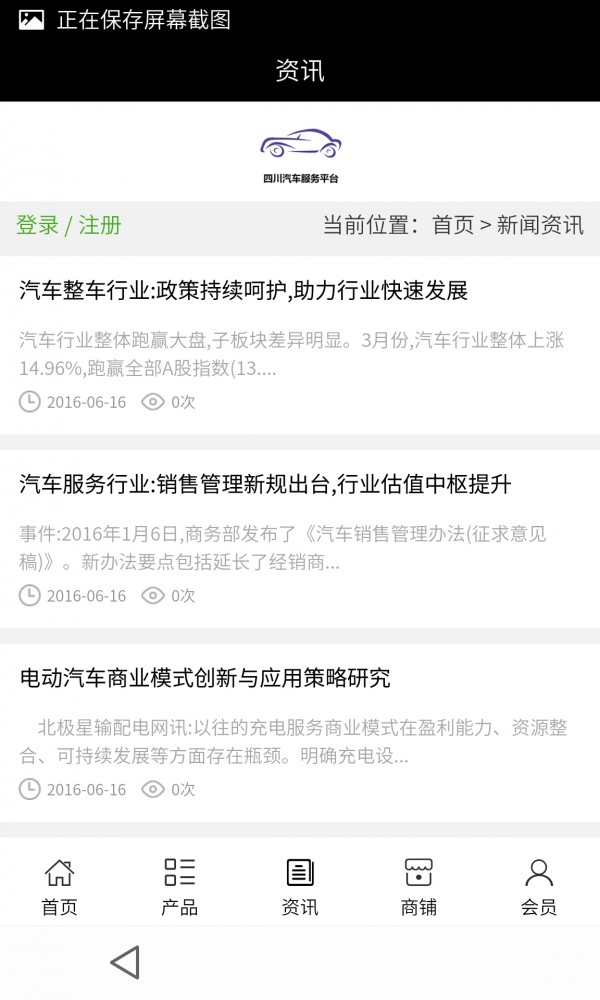
Task: Select the 资讯 tab
Action: click(x=299, y=886)
